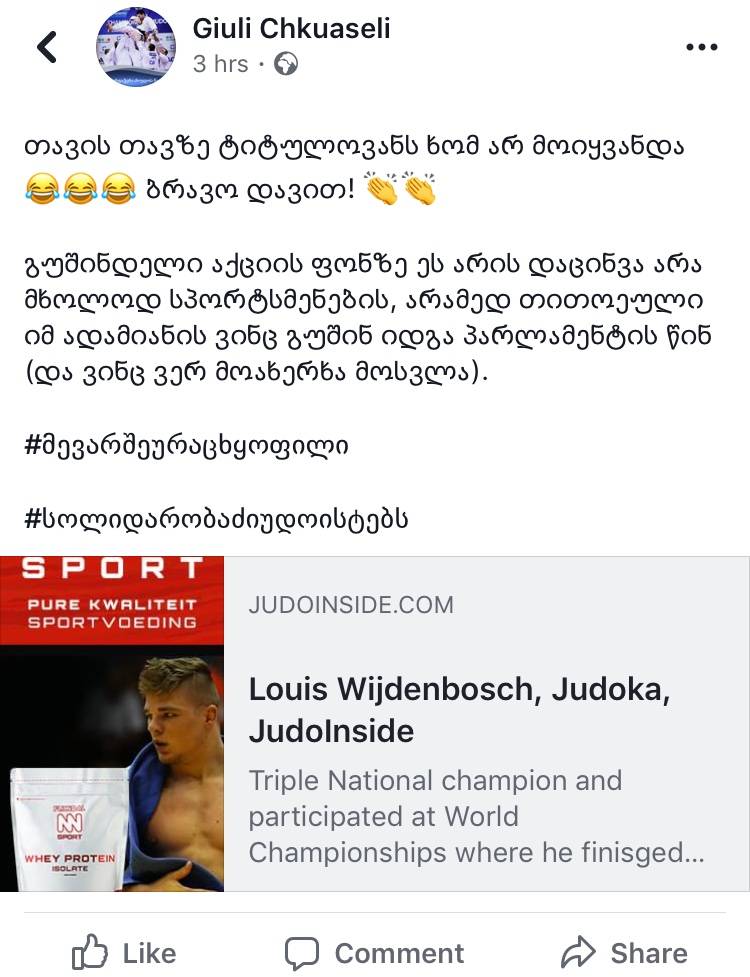Share this post

624,952
